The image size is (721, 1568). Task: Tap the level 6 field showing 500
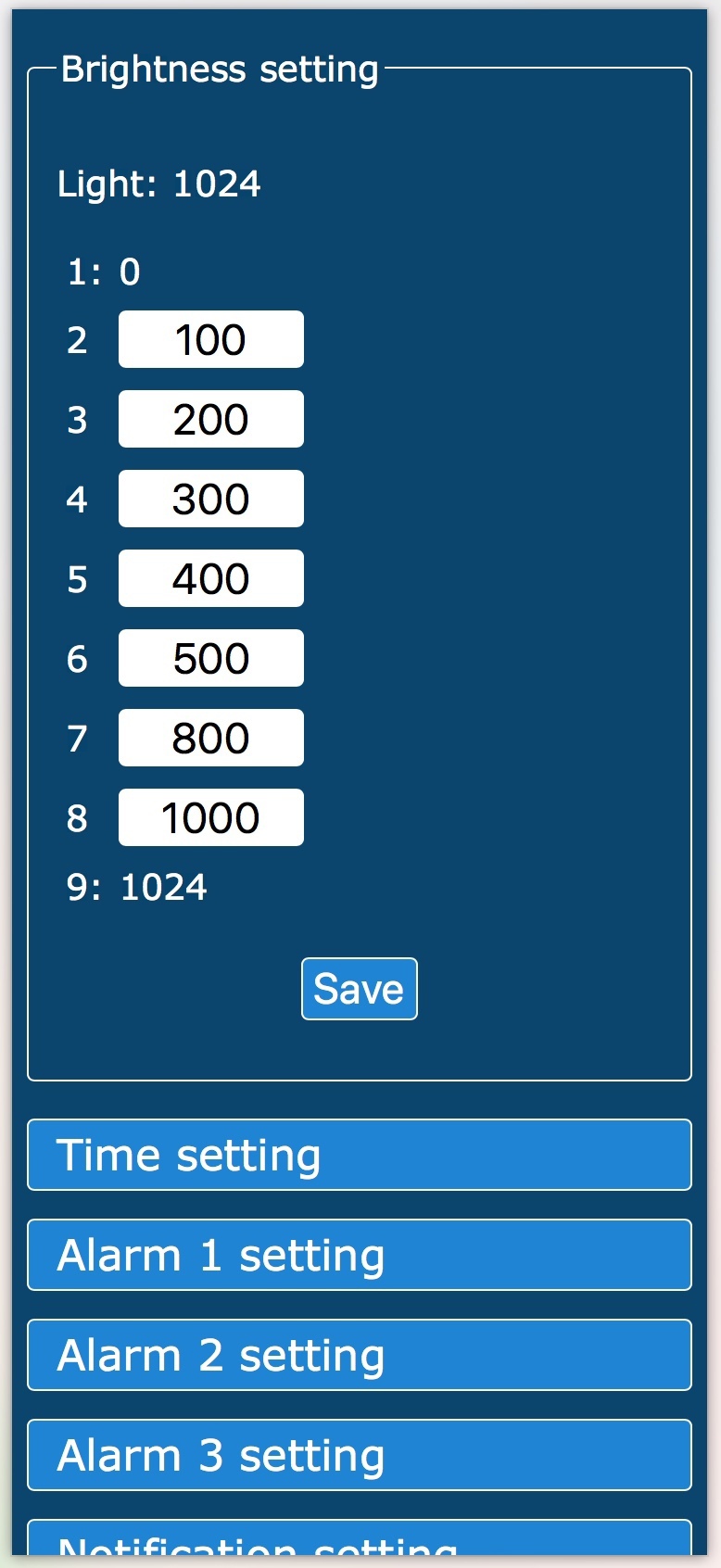(x=211, y=658)
